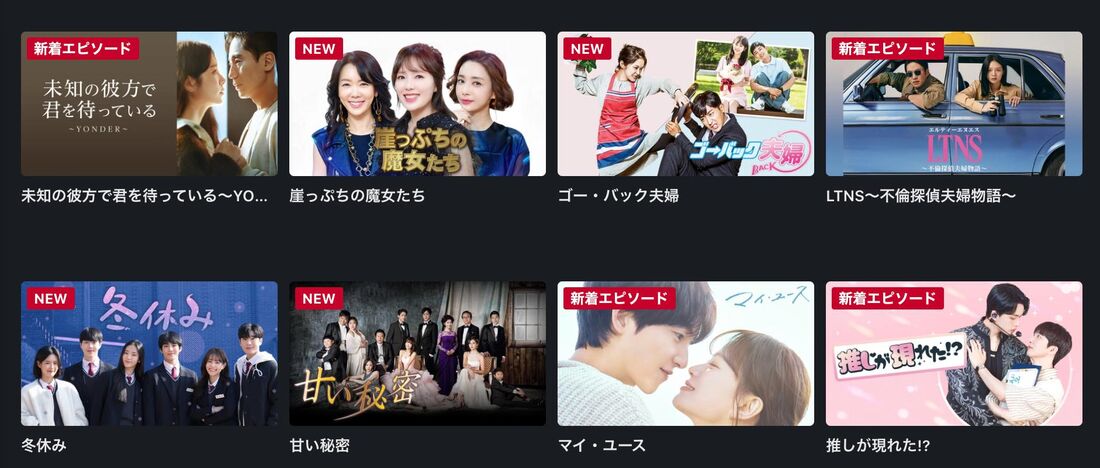
Task: Open 冬休み show card
Action: [x=149, y=353]
